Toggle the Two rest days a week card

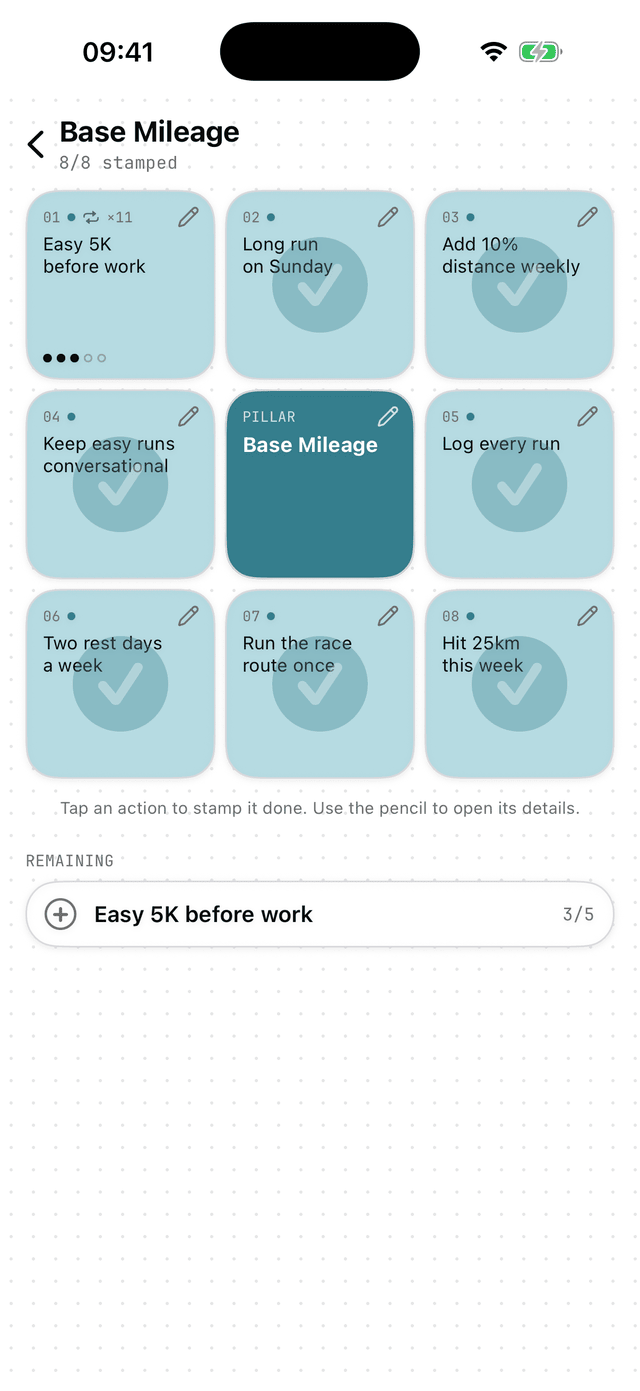click(x=120, y=684)
